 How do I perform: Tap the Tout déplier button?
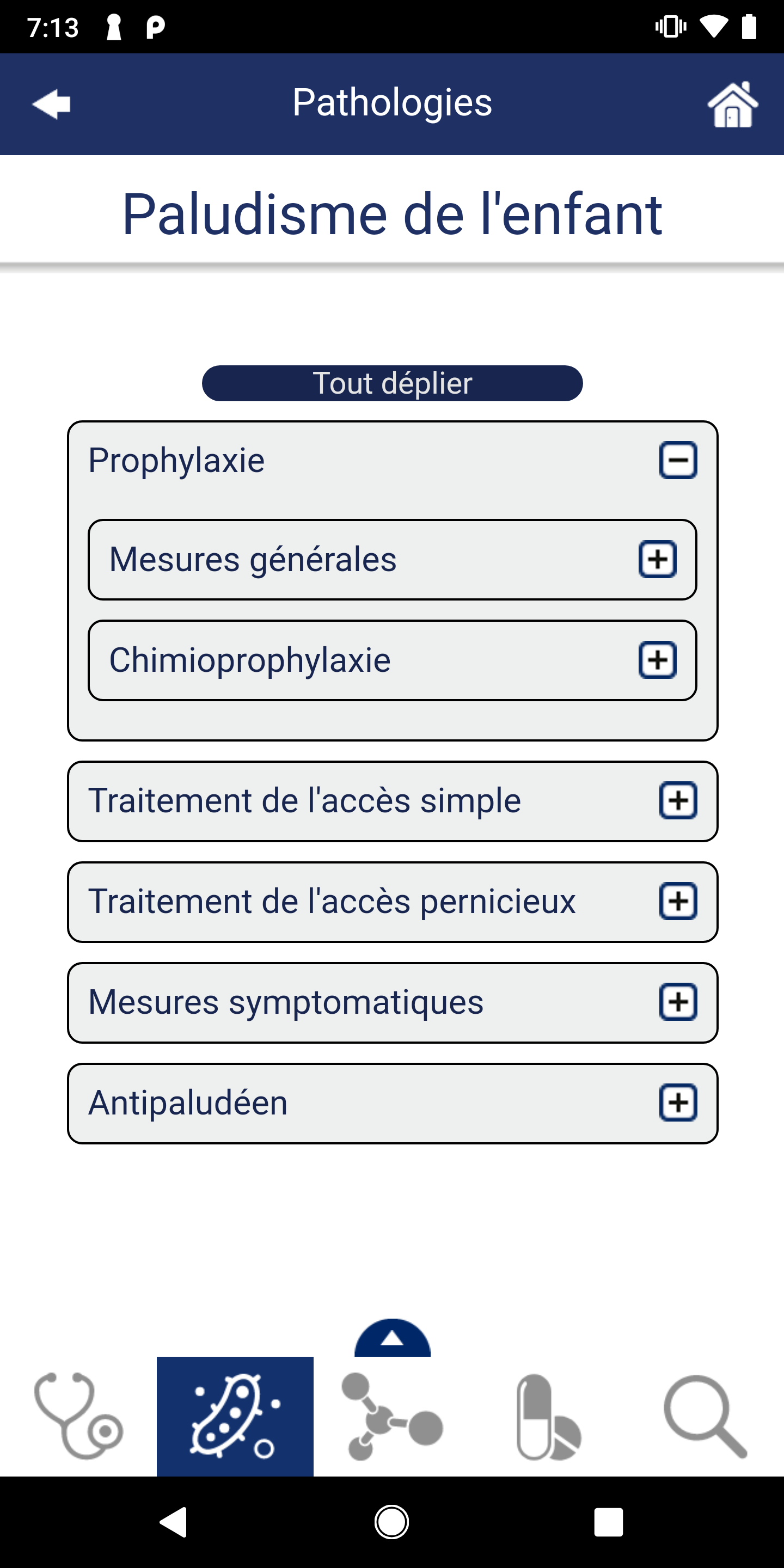point(392,383)
